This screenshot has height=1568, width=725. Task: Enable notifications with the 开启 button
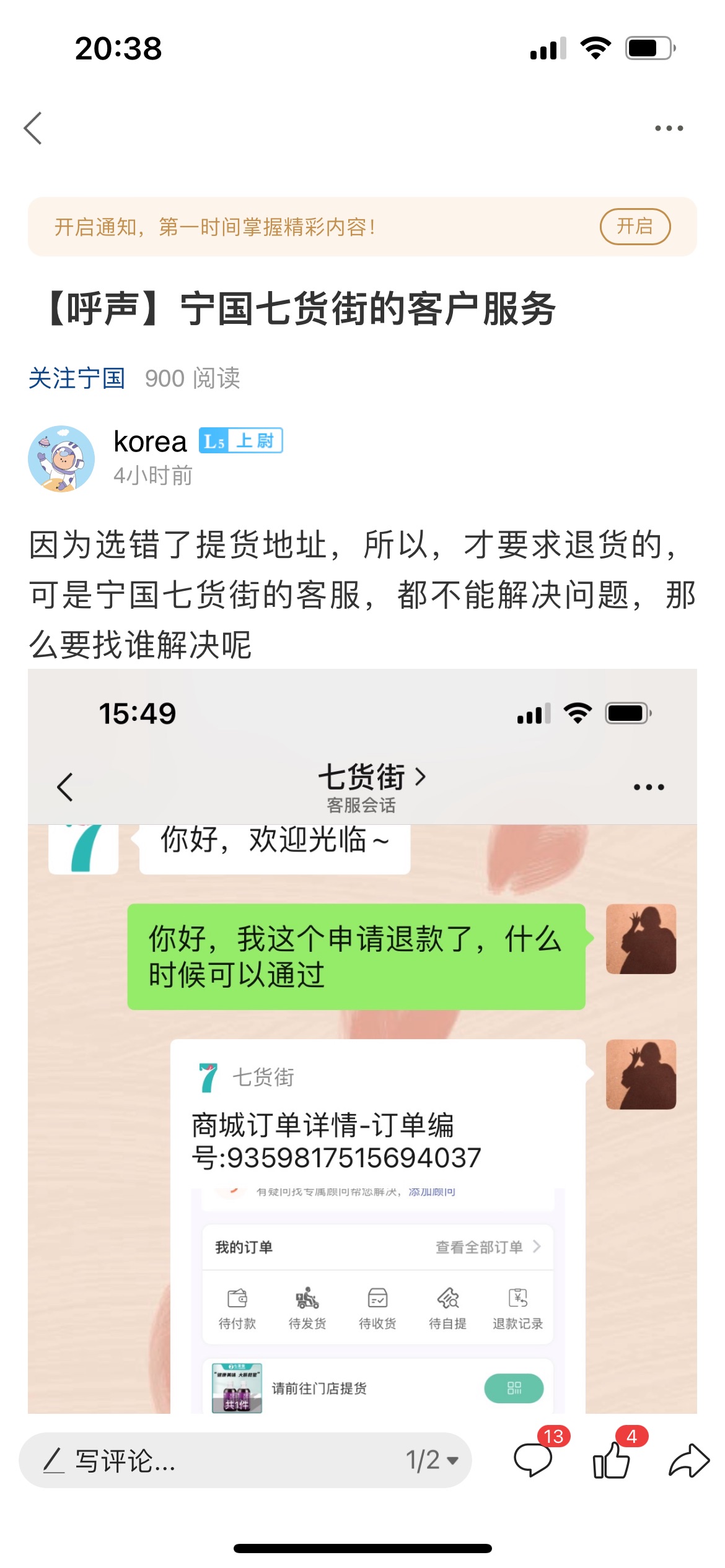[x=635, y=227]
